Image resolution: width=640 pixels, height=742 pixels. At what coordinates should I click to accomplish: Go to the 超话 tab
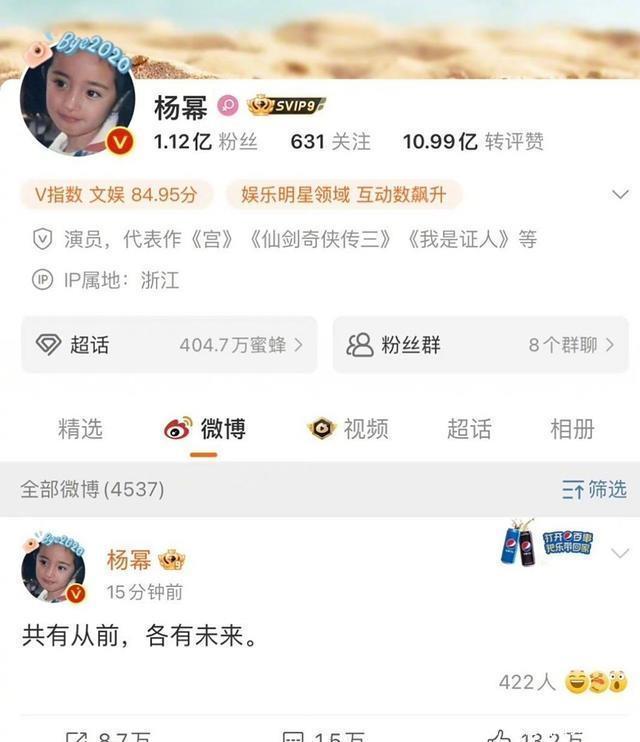(x=469, y=430)
